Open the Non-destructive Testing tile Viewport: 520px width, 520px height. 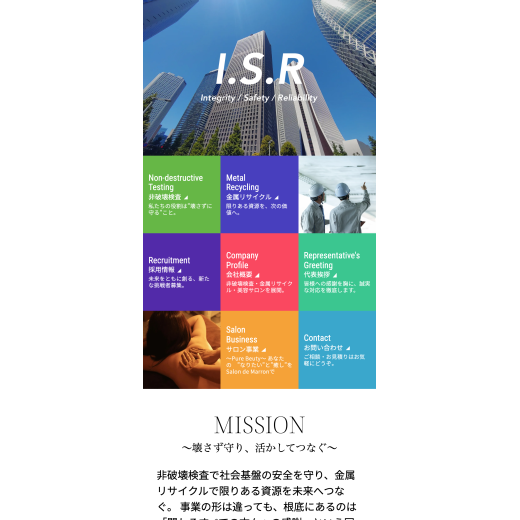point(182,194)
